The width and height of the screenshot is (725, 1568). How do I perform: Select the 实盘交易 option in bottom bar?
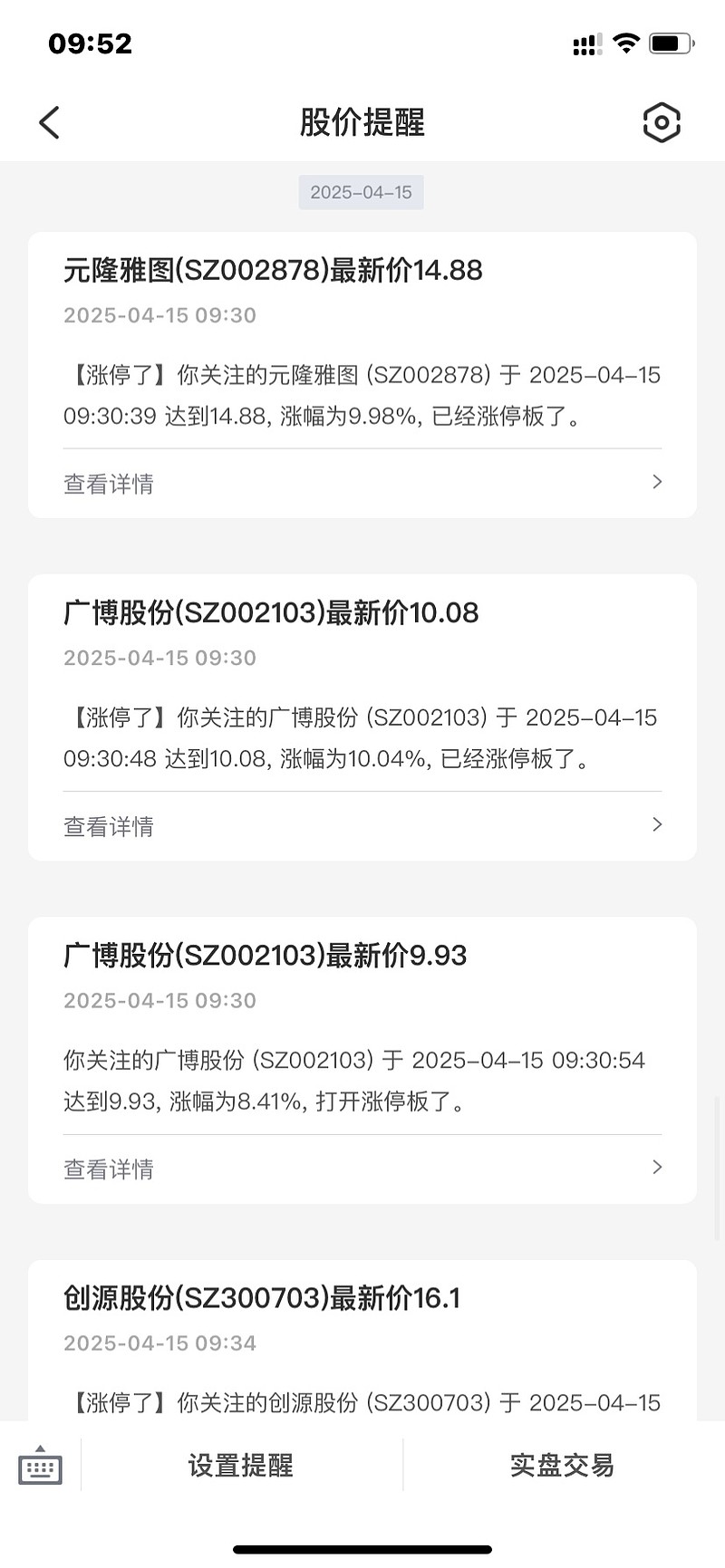click(x=563, y=1464)
